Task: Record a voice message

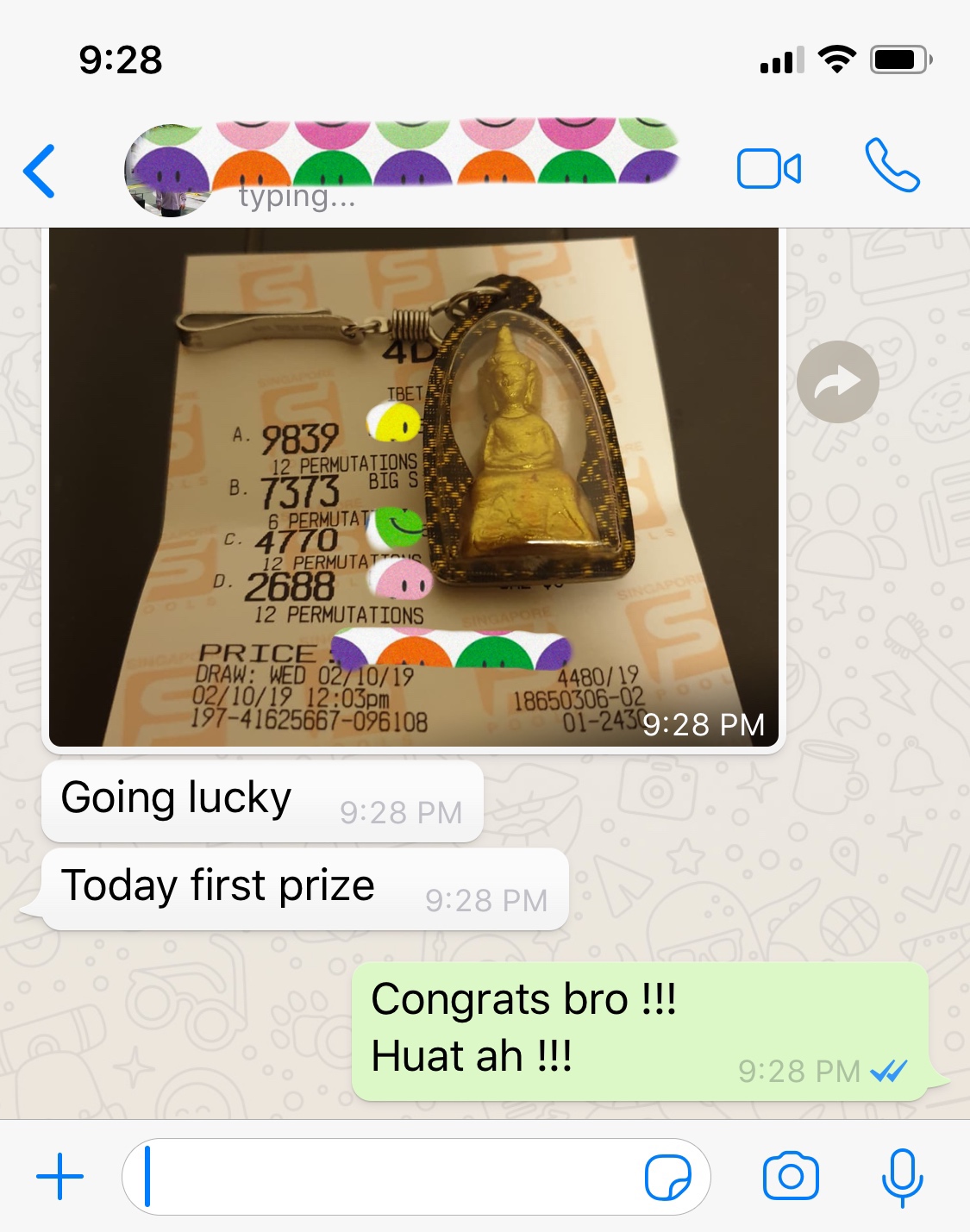Action: [x=902, y=1177]
